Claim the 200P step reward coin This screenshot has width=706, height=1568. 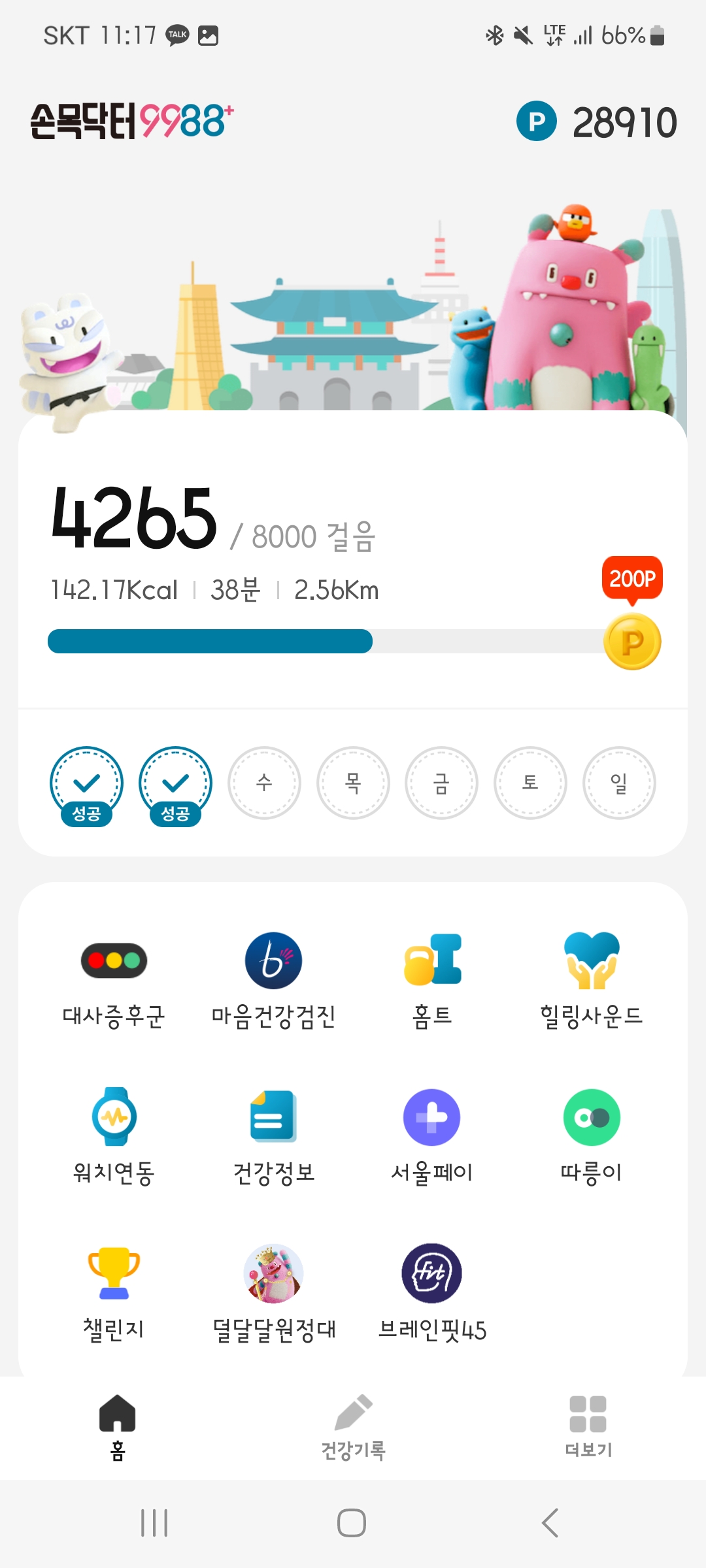pyautogui.click(x=632, y=642)
